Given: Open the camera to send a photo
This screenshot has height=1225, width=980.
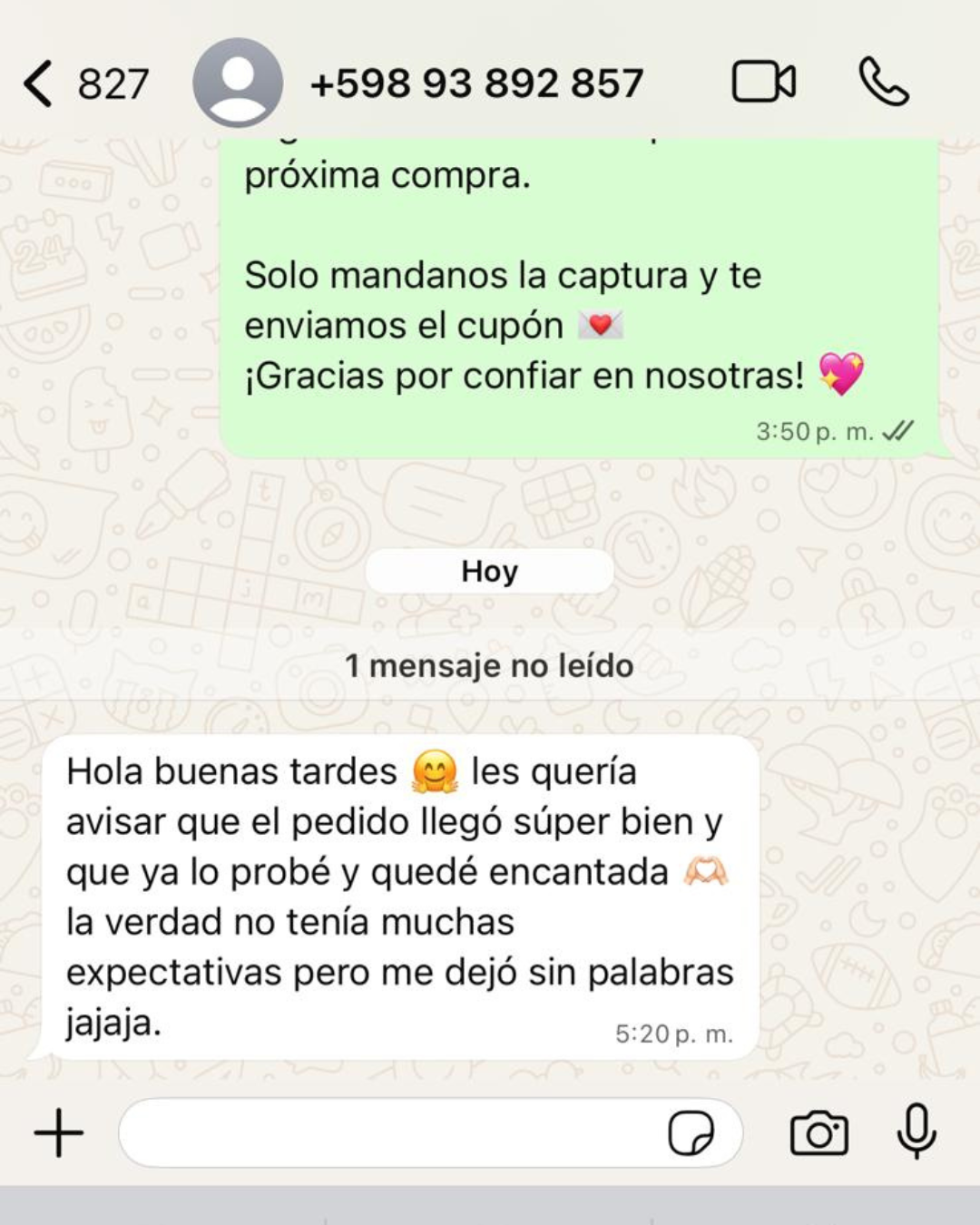Looking at the screenshot, I should point(819,1132).
